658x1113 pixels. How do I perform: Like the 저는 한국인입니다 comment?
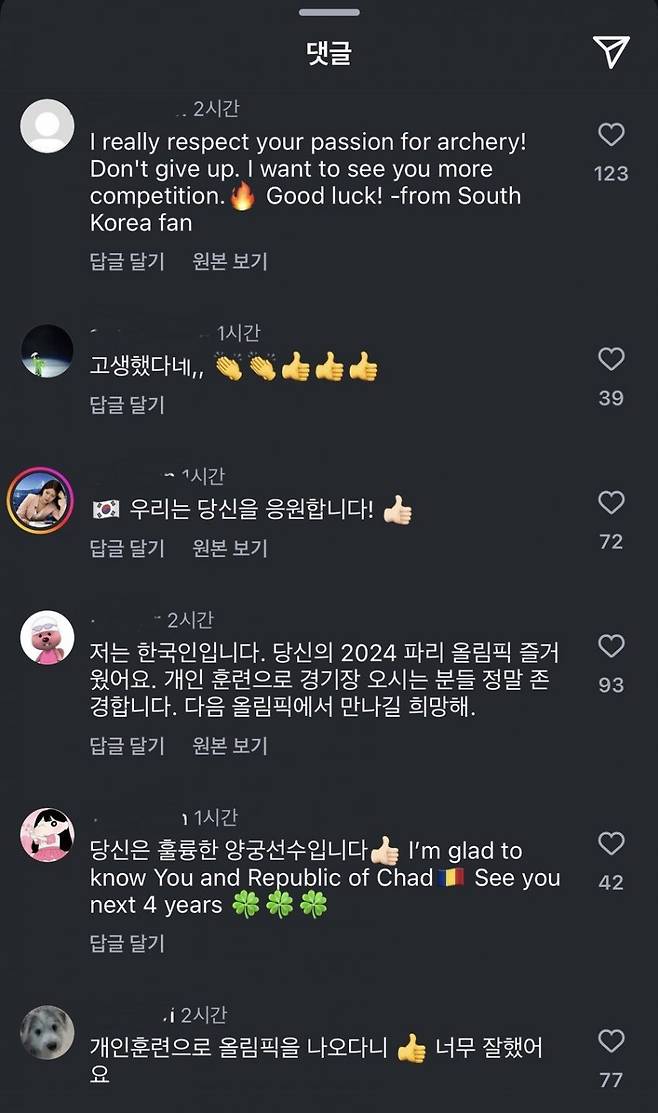coord(611,646)
